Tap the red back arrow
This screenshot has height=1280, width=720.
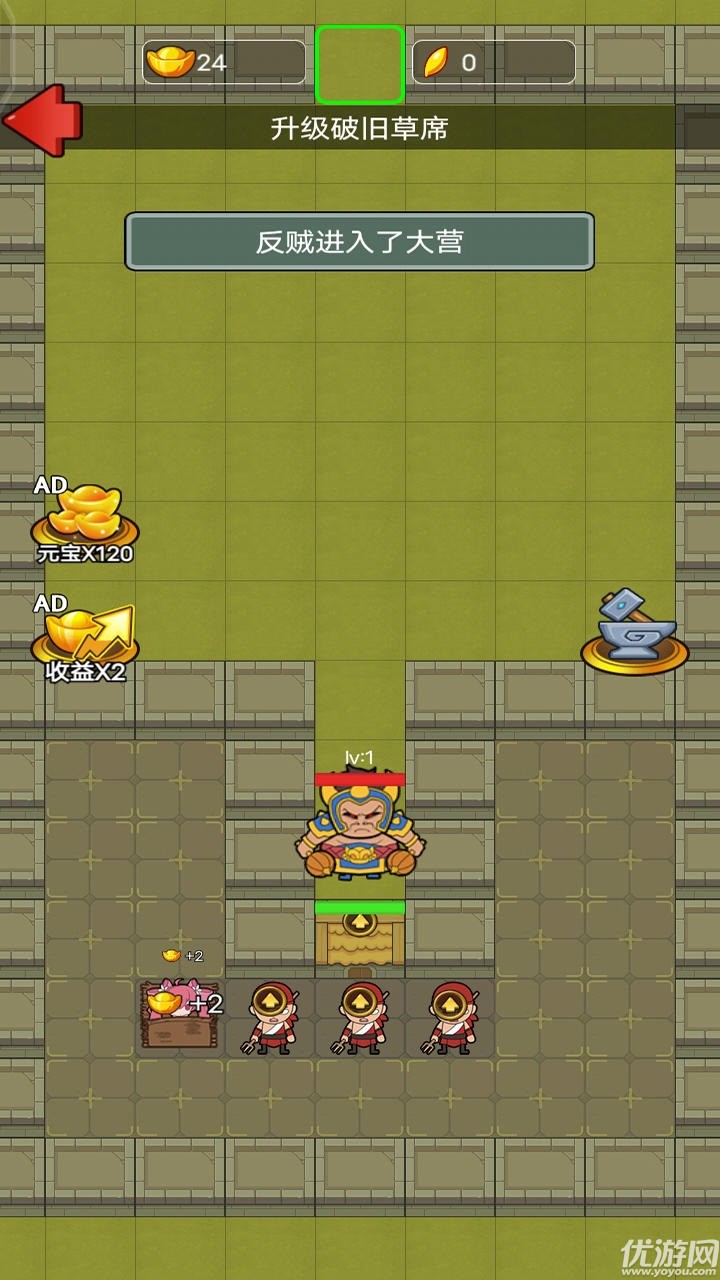pos(42,121)
